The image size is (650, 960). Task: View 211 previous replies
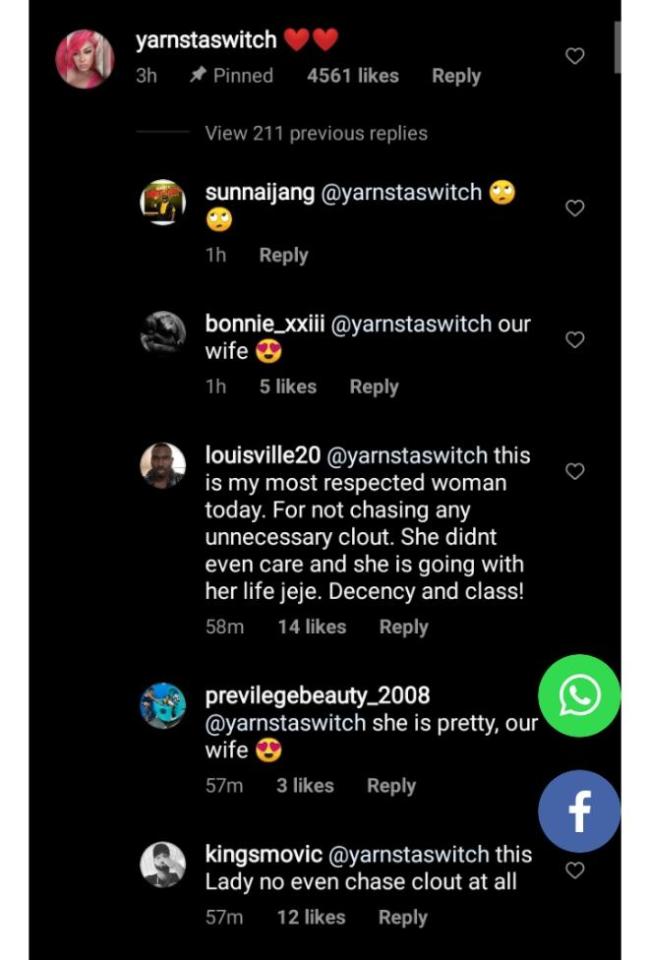click(316, 133)
